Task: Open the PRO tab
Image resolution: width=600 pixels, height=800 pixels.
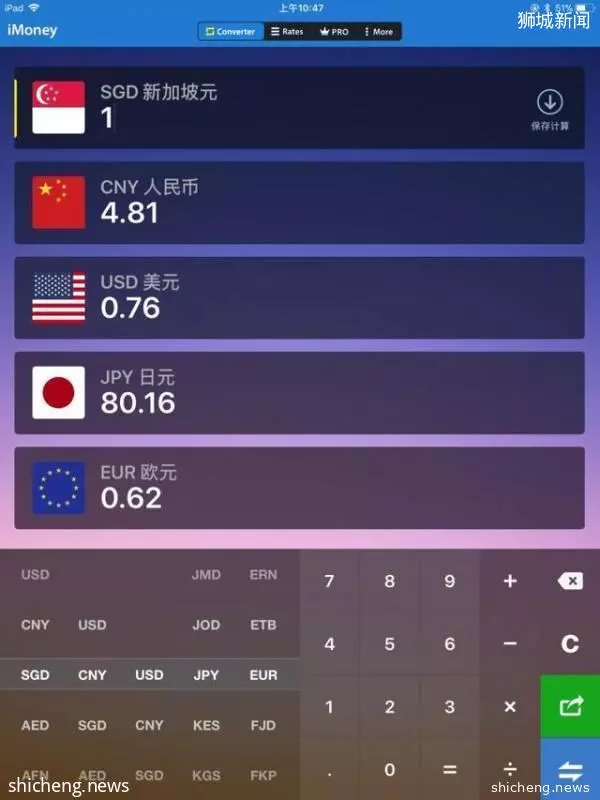Action: pos(334,32)
